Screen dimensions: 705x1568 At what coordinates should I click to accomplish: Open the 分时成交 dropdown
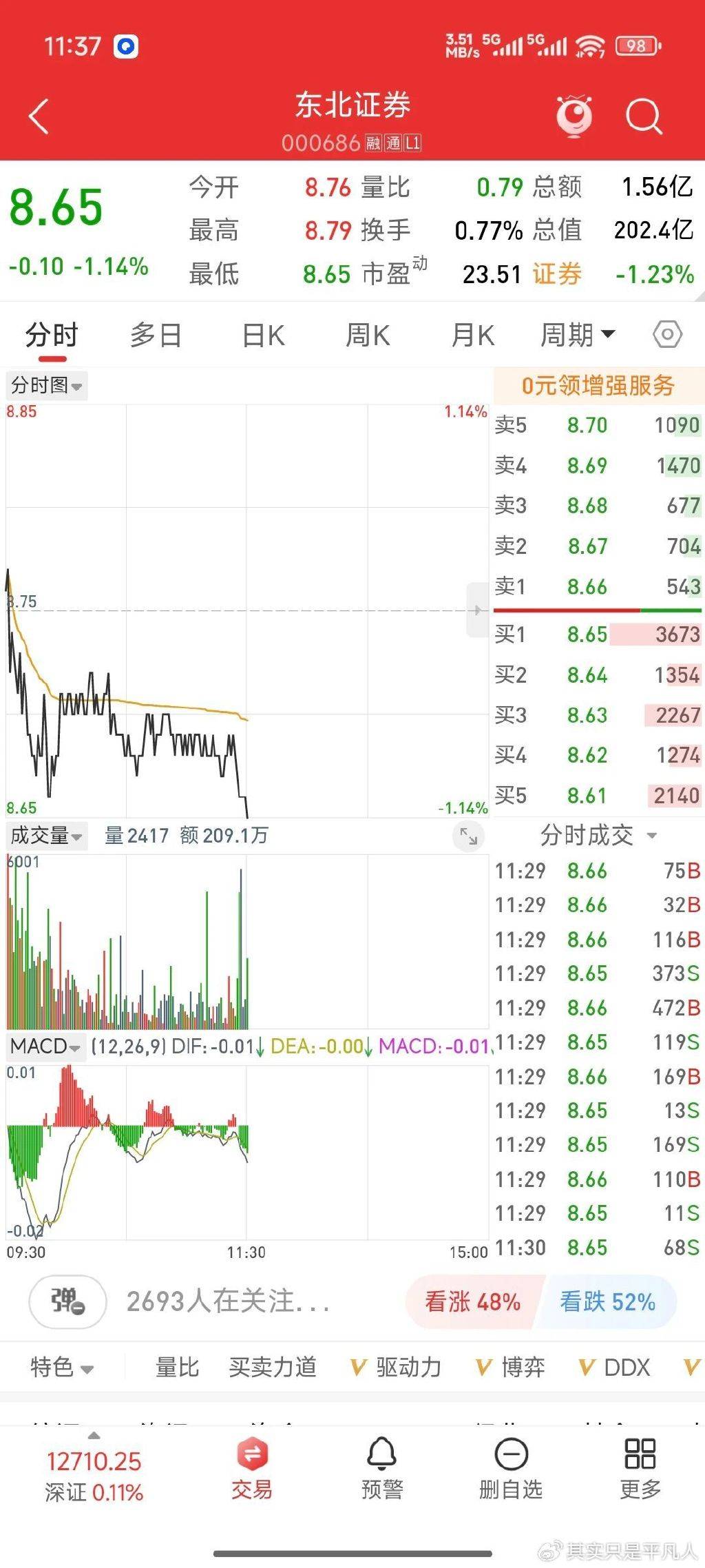(x=598, y=836)
